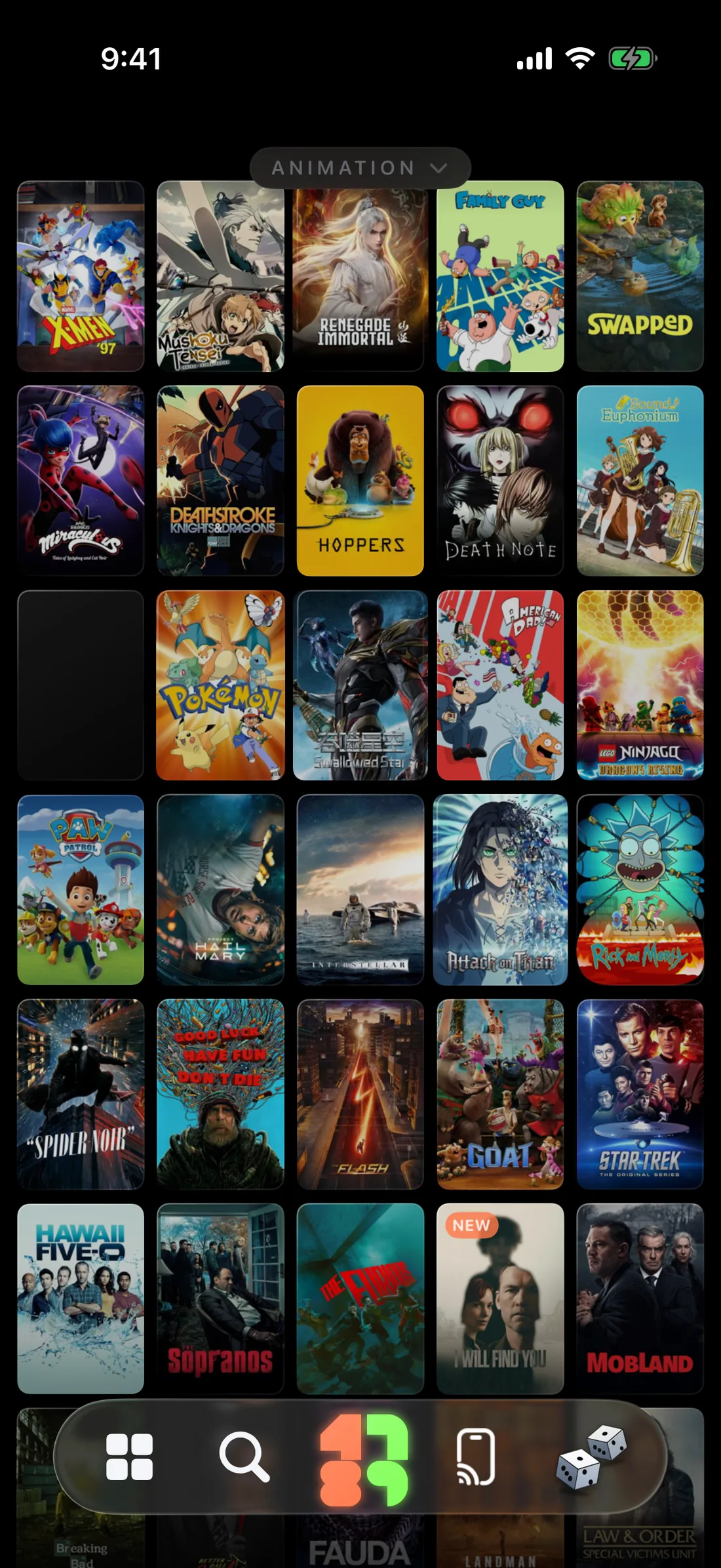
Task: Tap the dice for a random pick
Action: pyautogui.click(x=591, y=1457)
